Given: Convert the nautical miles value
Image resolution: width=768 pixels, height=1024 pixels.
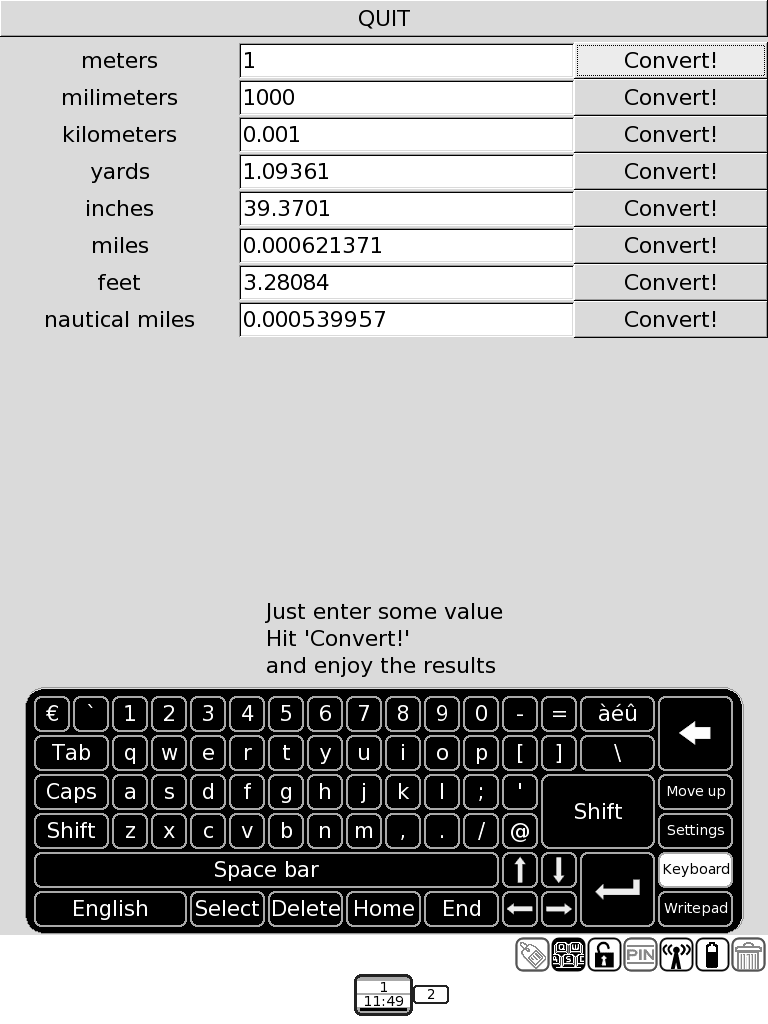Looking at the screenshot, I should tap(670, 319).
